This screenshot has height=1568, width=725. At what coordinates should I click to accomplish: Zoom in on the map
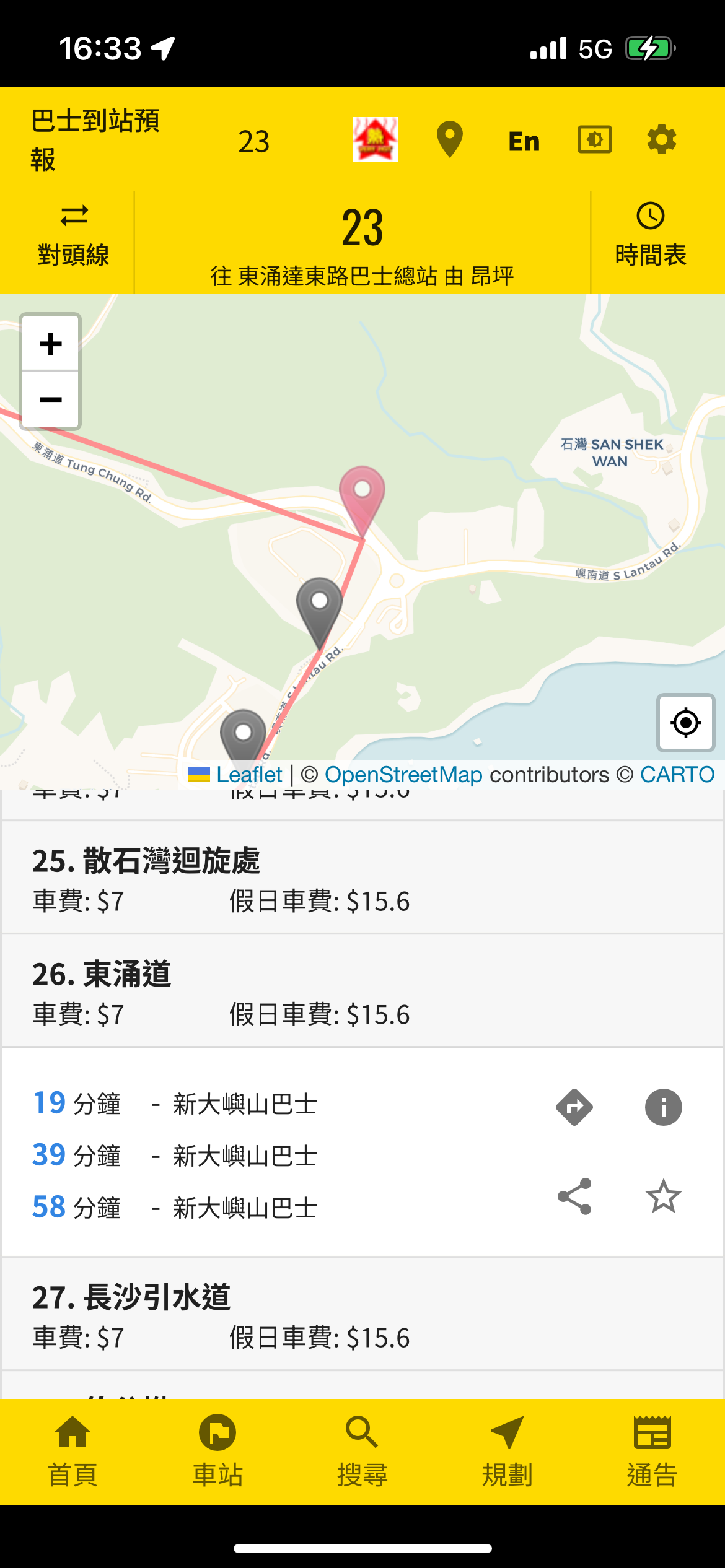tap(51, 344)
